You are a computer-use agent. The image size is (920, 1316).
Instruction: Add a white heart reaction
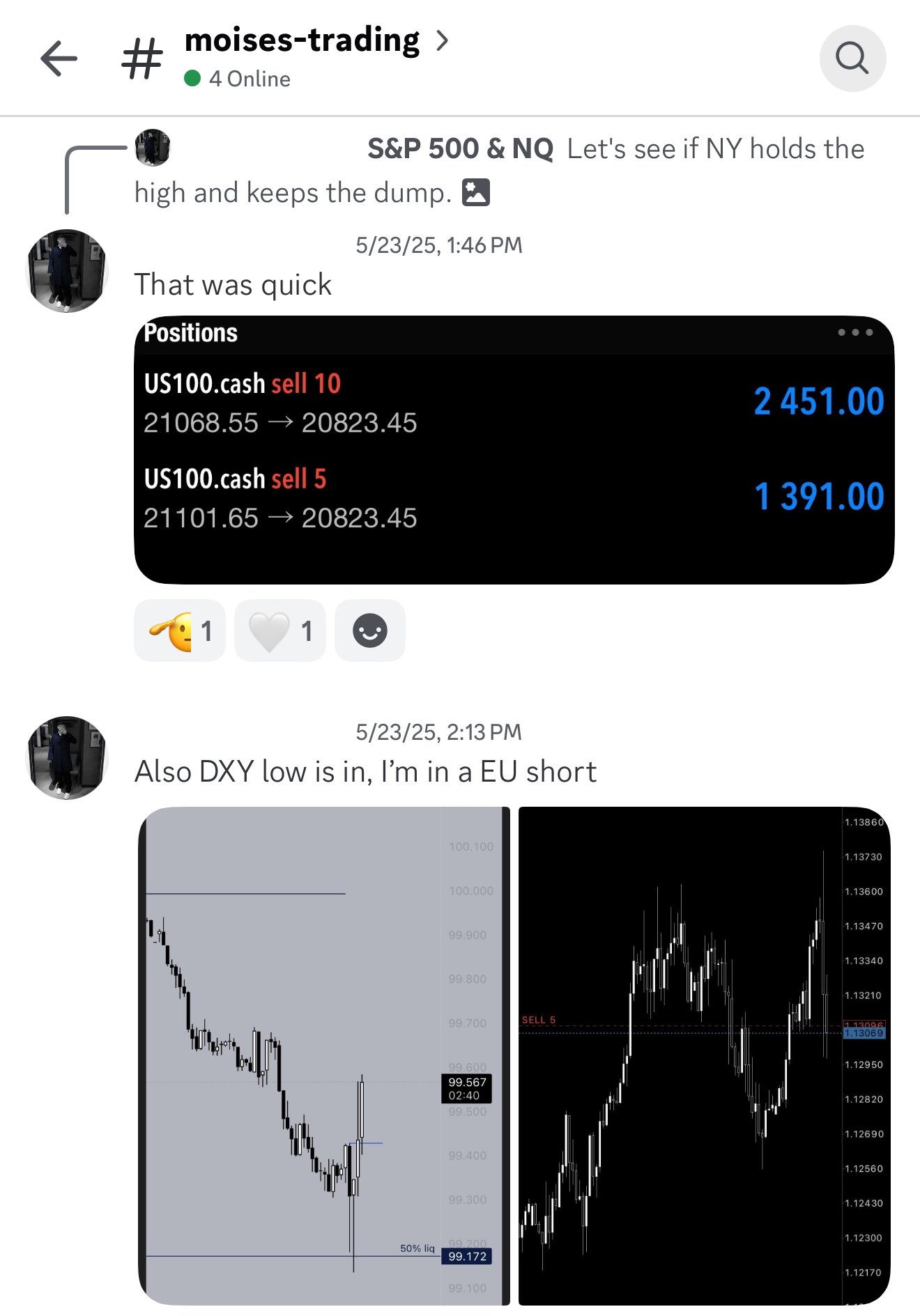(x=280, y=630)
